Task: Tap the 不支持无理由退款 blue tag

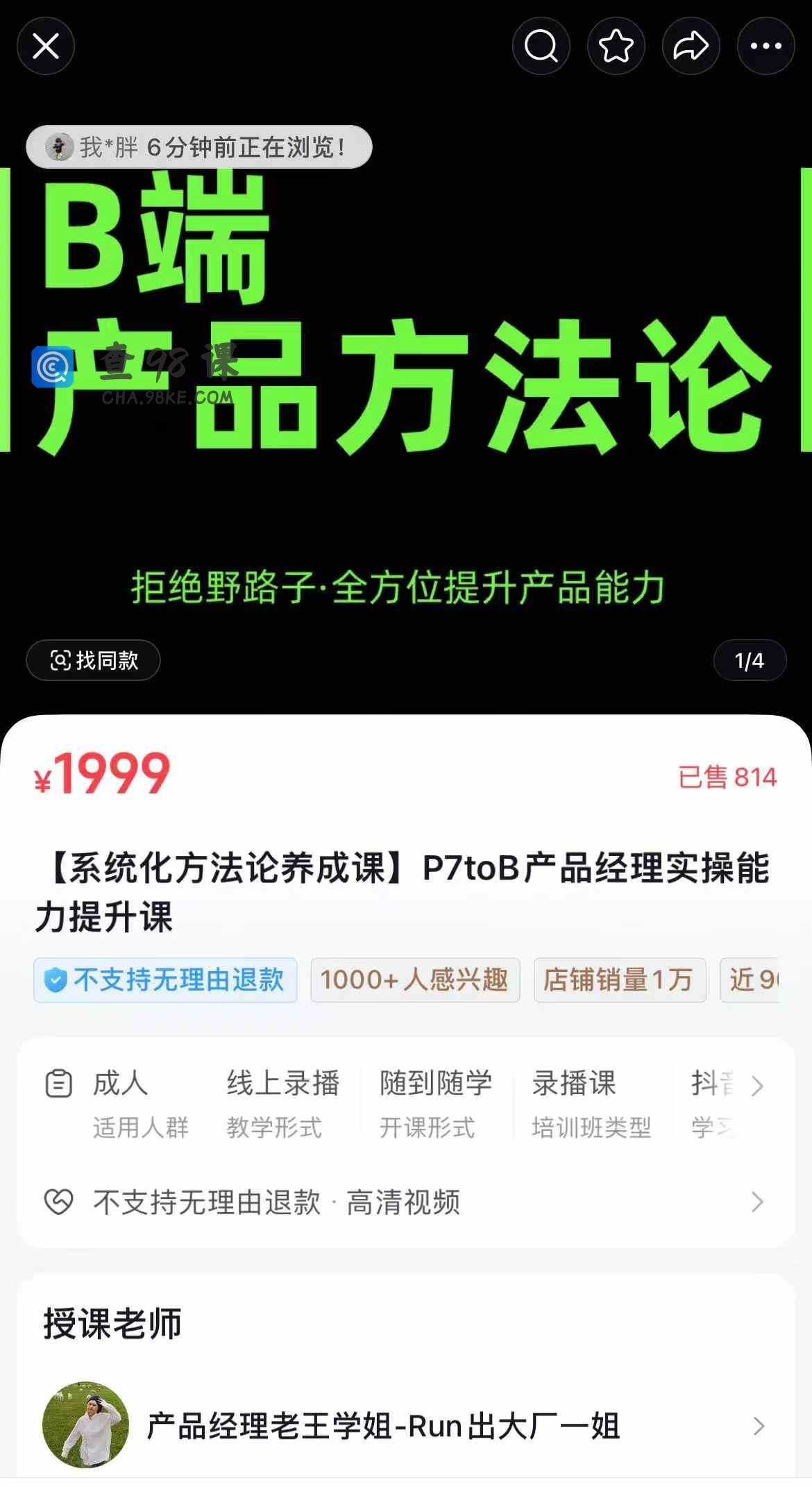Action: click(x=165, y=980)
